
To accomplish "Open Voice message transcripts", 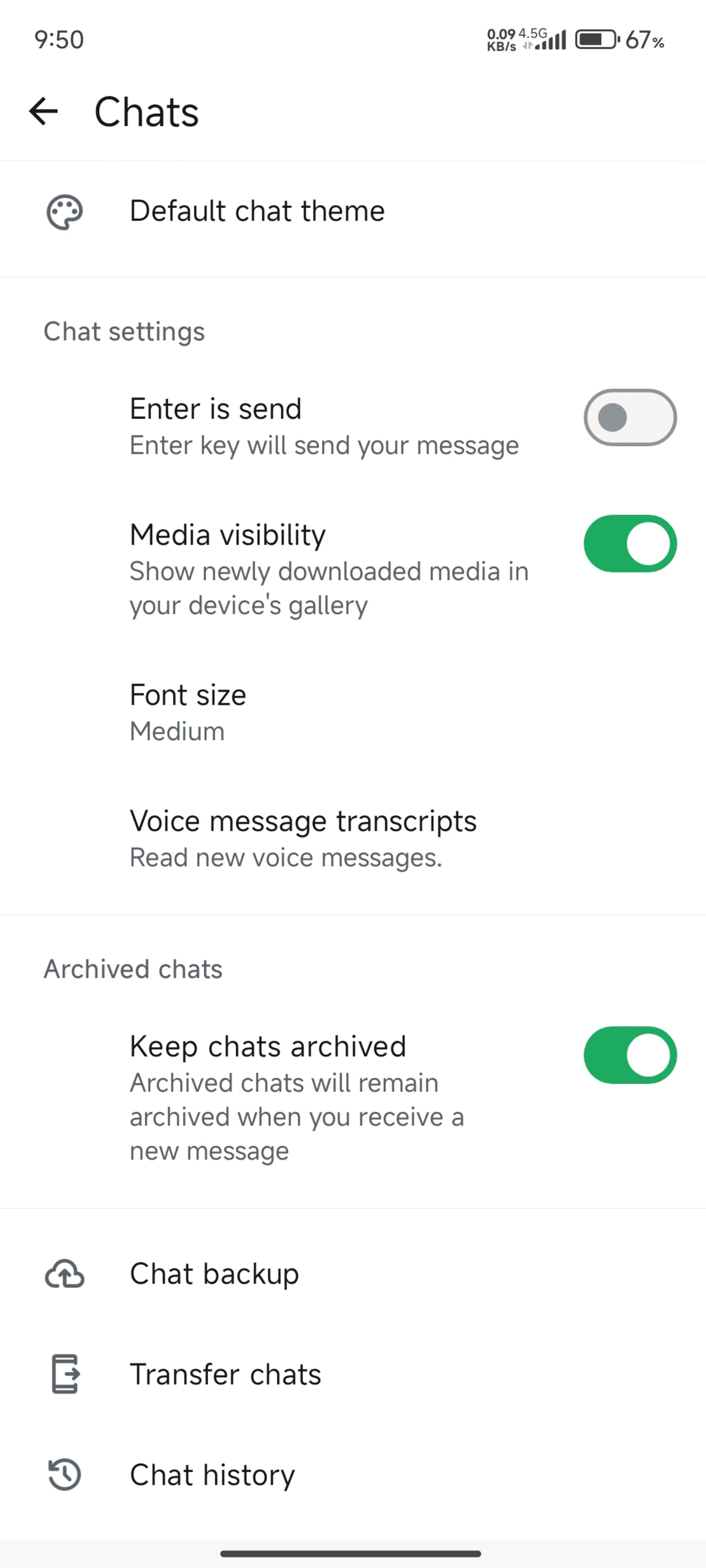I will click(303, 838).
